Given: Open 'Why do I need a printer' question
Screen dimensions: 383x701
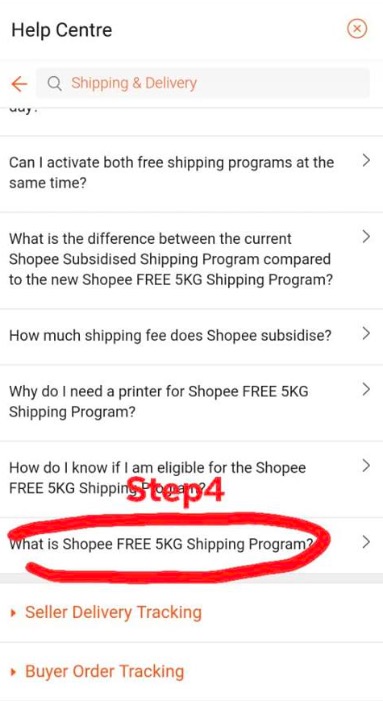Looking at the screenshot, I should tap(191, 402).
